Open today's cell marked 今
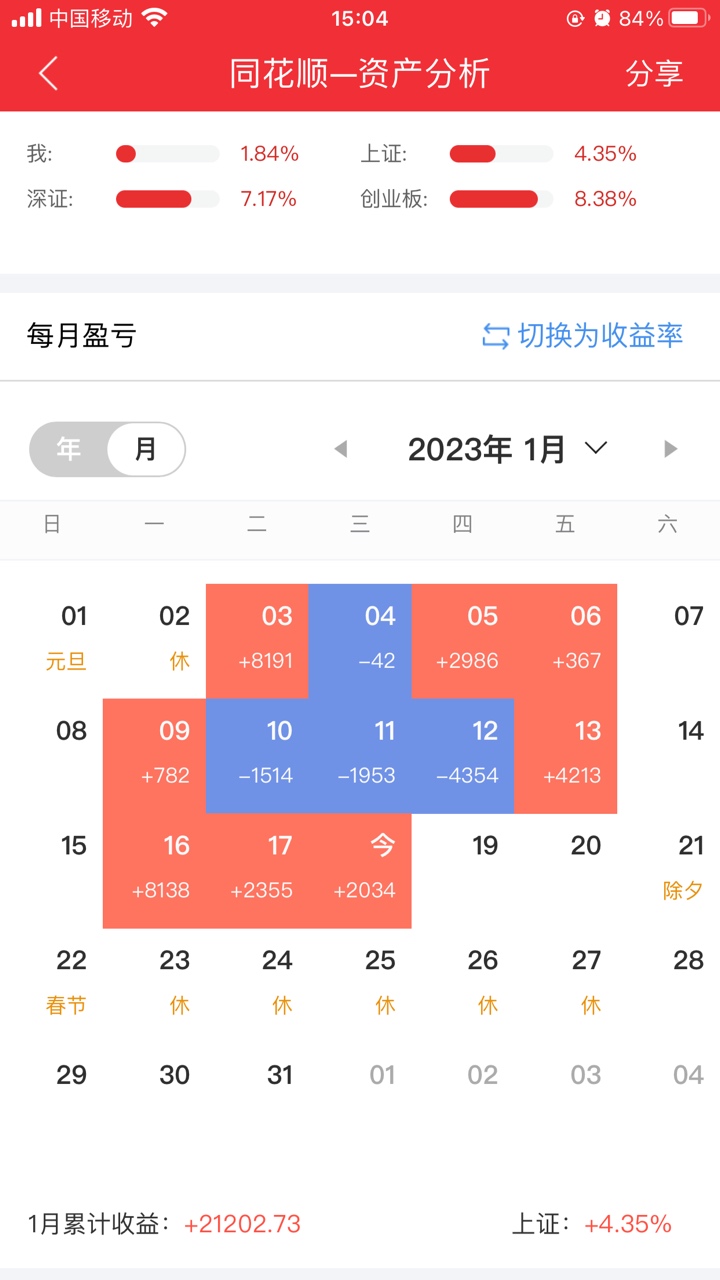Image resolution: width=720 pixels, height=1280 pixels. point(360,870)
